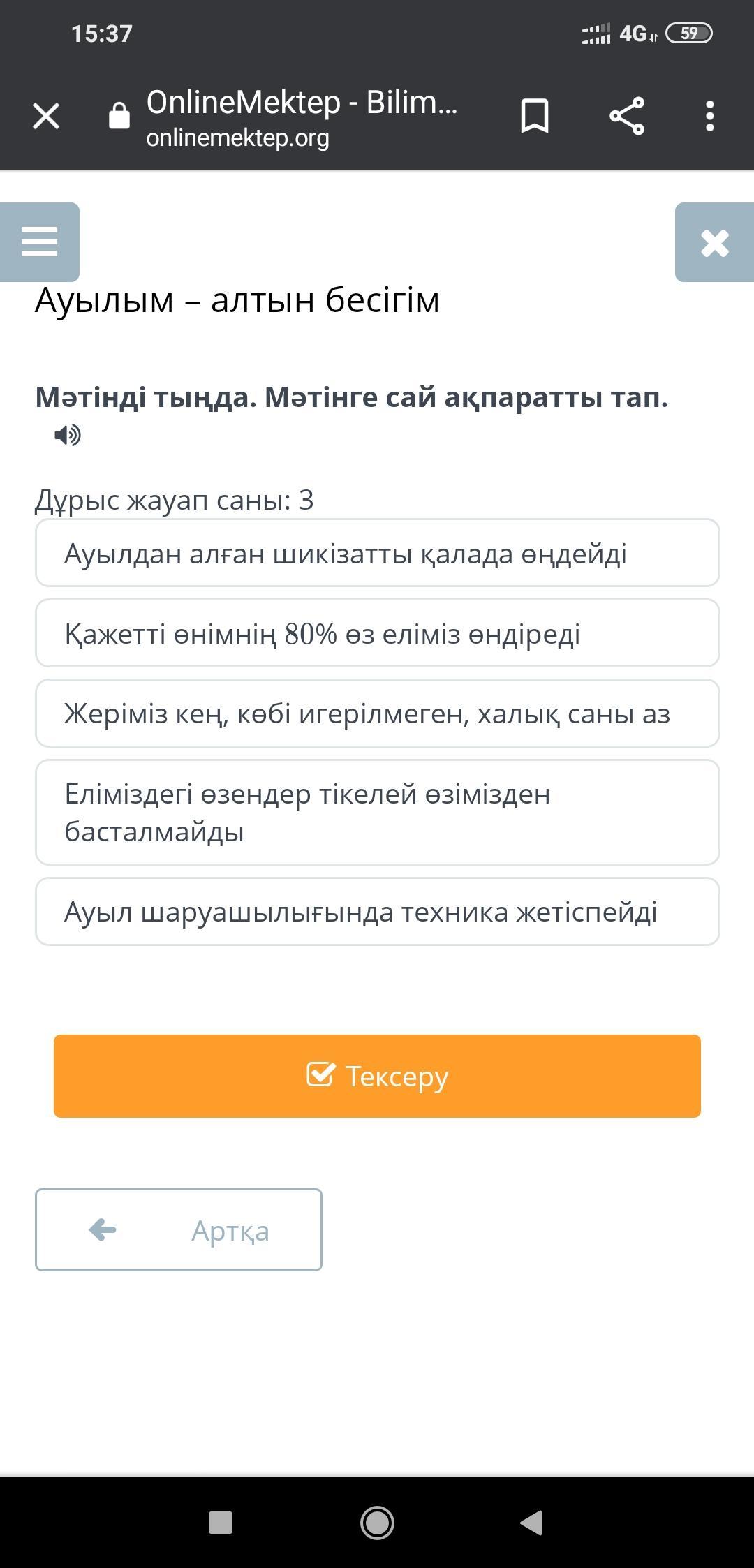Image resolution: width=754 pixels, height=1568 pixels.
Task: Close the lesson with the gray X button
Action: pos(714,242)
